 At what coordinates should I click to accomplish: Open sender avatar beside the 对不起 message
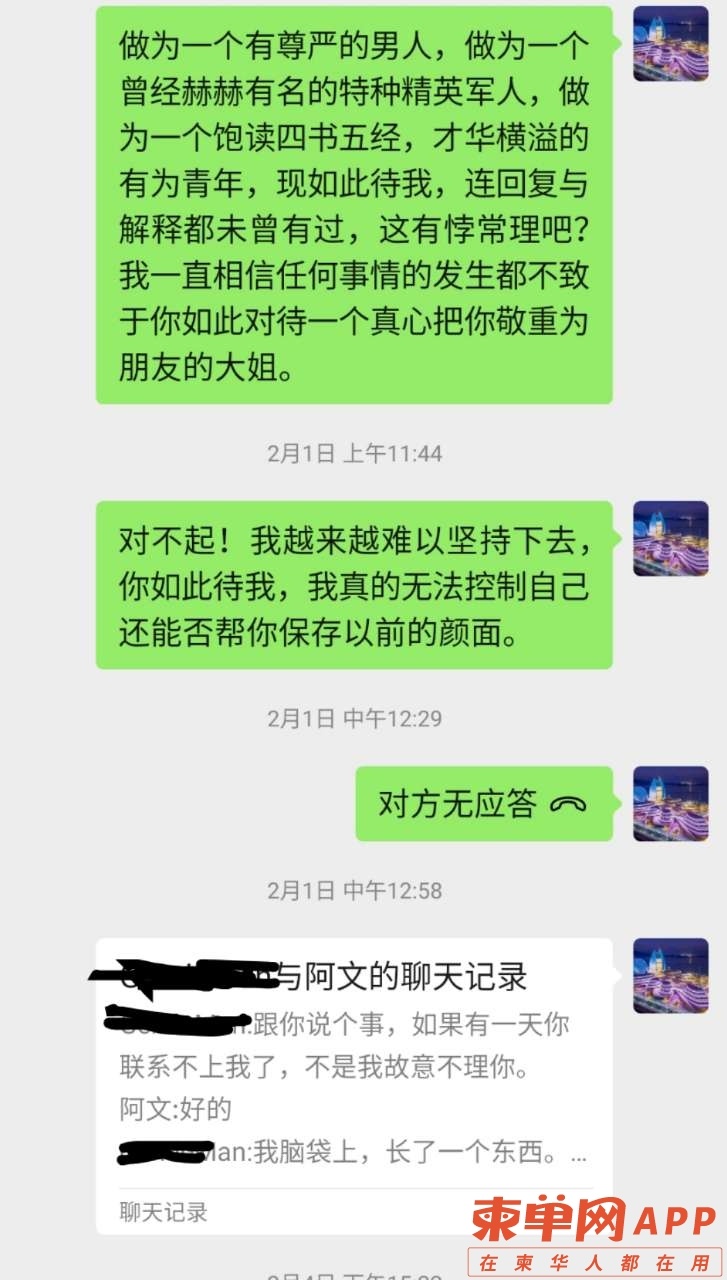(671, 539)
